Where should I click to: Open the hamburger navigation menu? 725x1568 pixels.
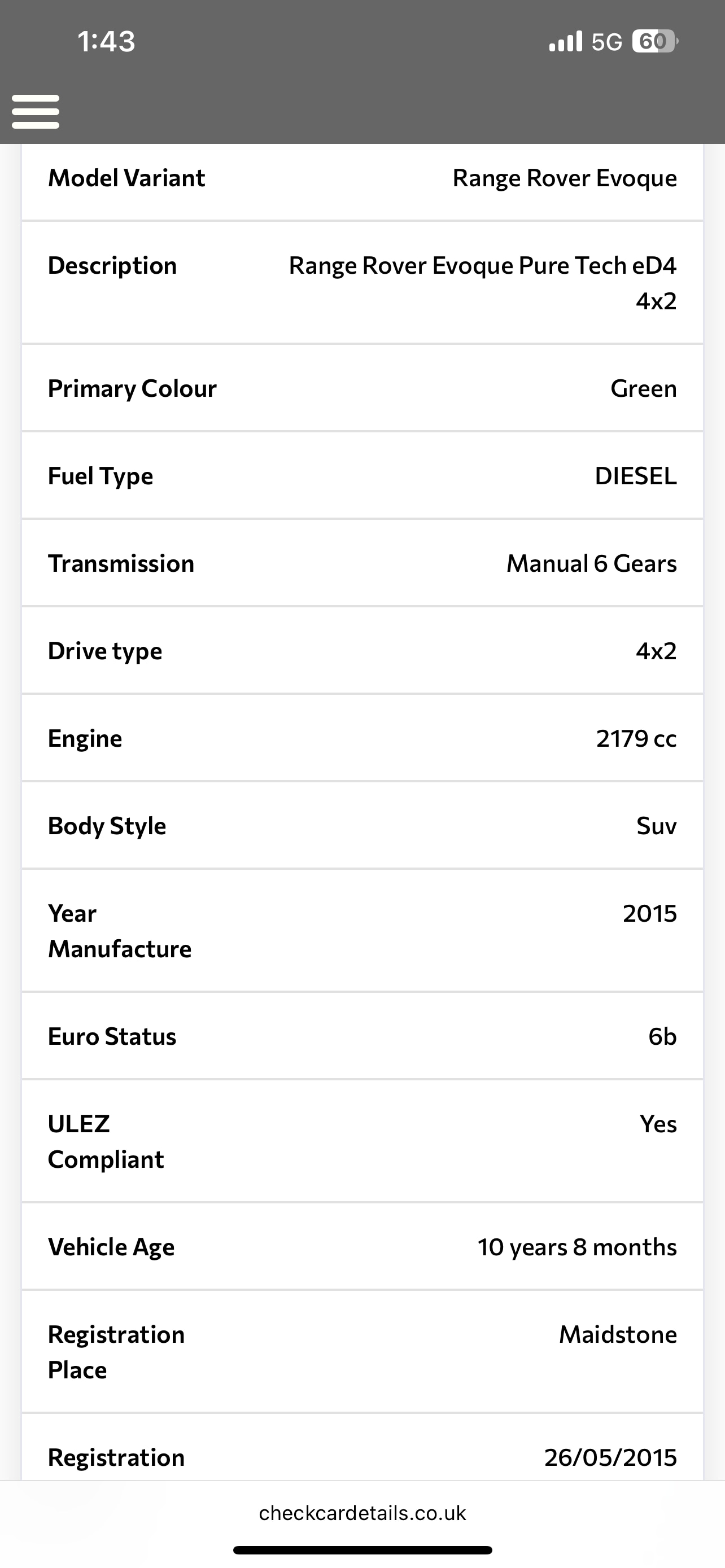[36, 111]
